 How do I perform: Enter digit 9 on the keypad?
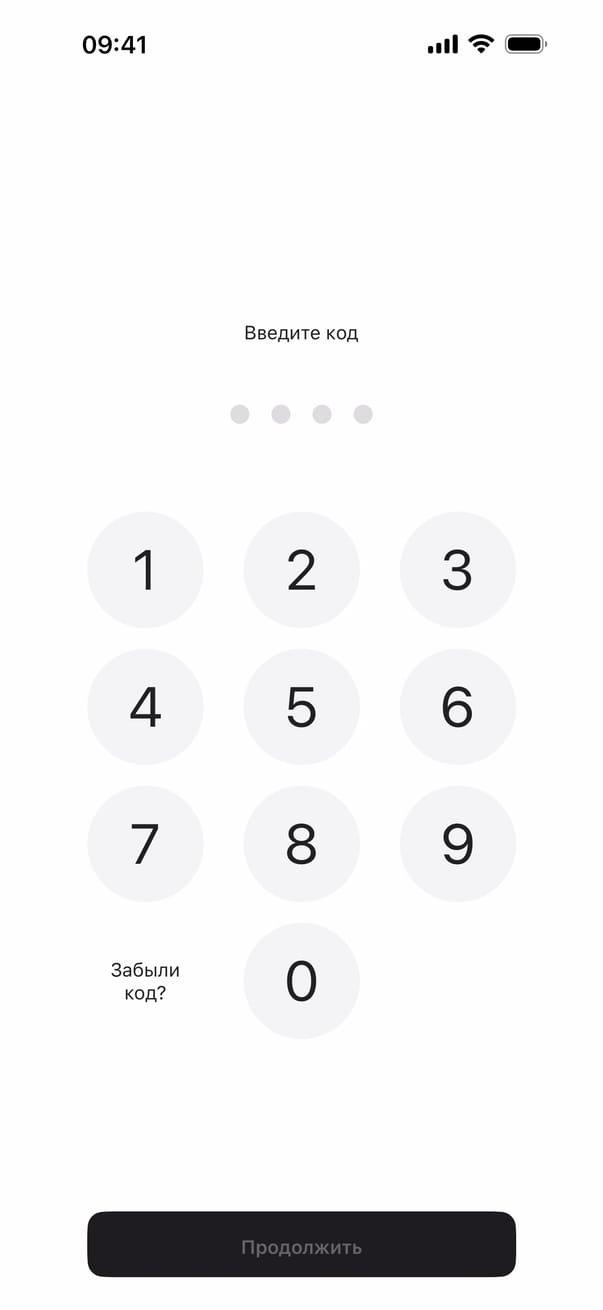[457, 844]
